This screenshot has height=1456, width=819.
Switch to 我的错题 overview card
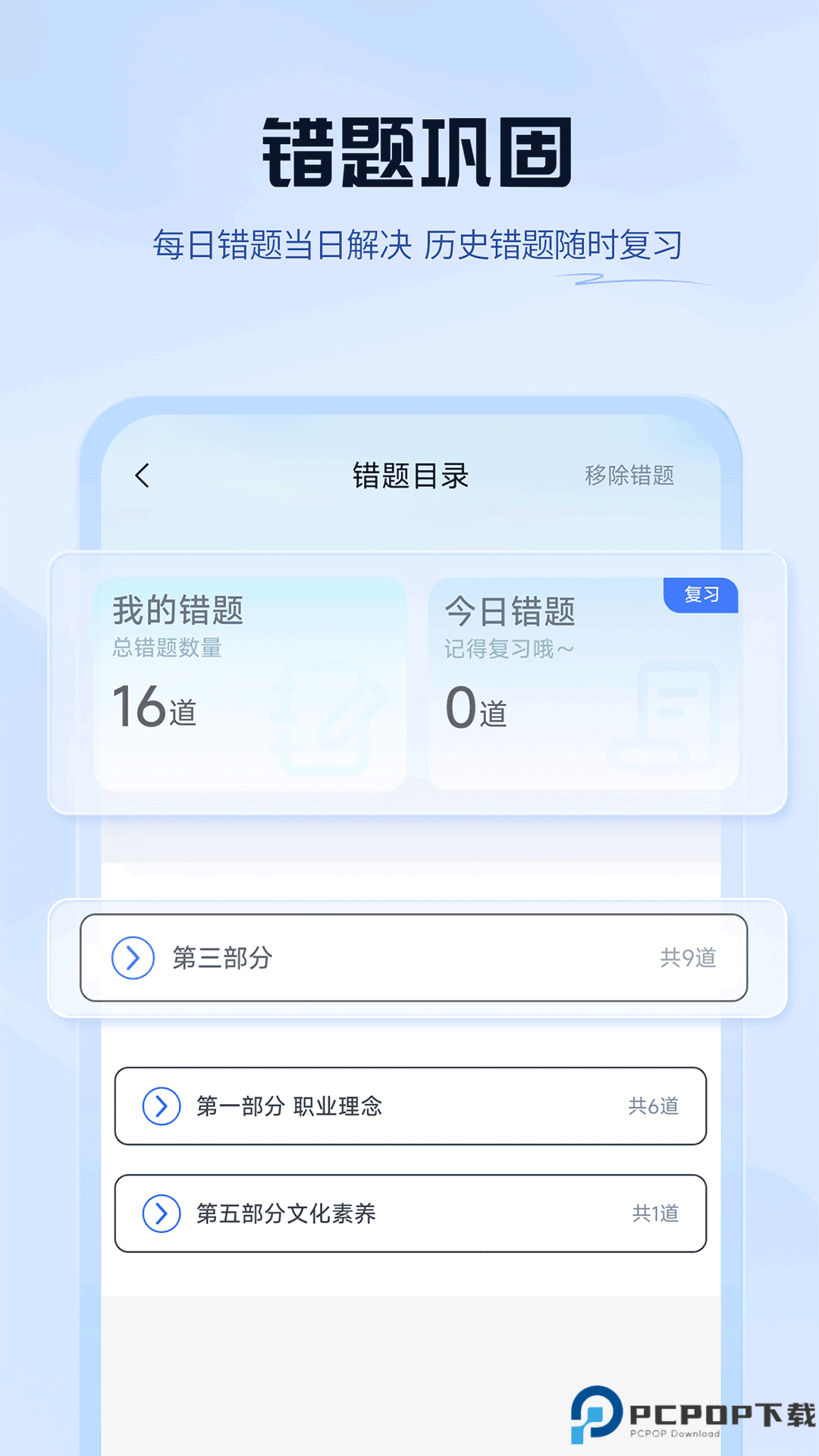[250, 682]
